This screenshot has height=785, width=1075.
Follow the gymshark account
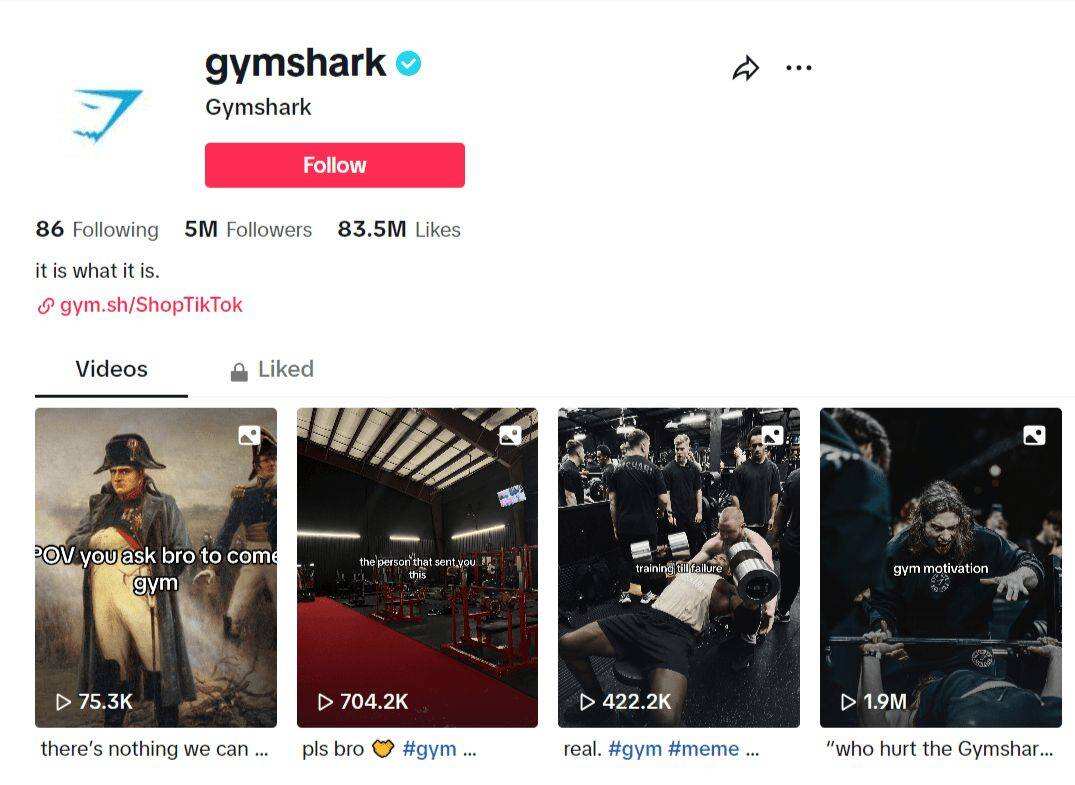click(334, 165)
